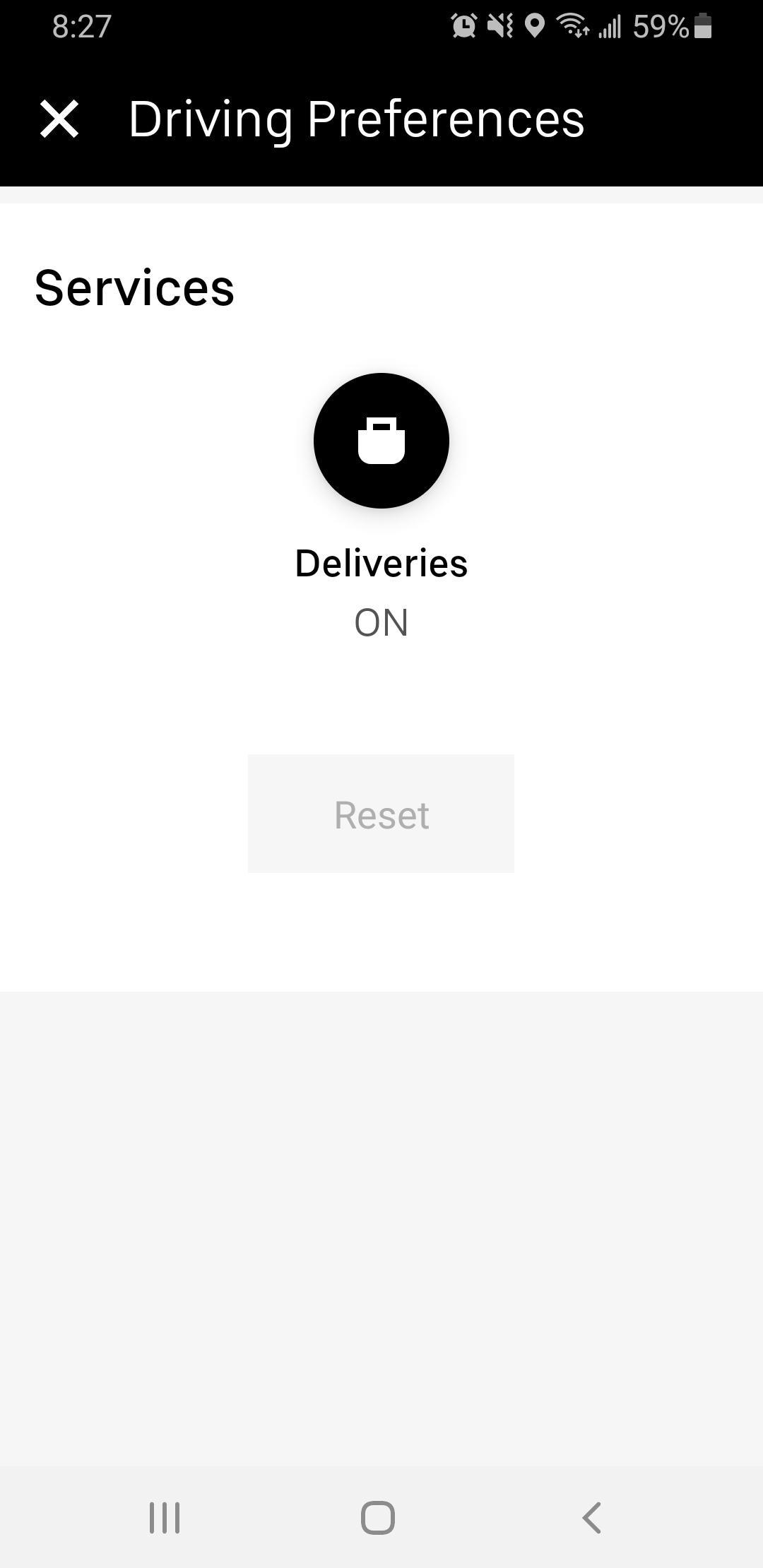Open recent apps from the navigation bar
Screen dimensions: 763x1568
click(165, 1517)
